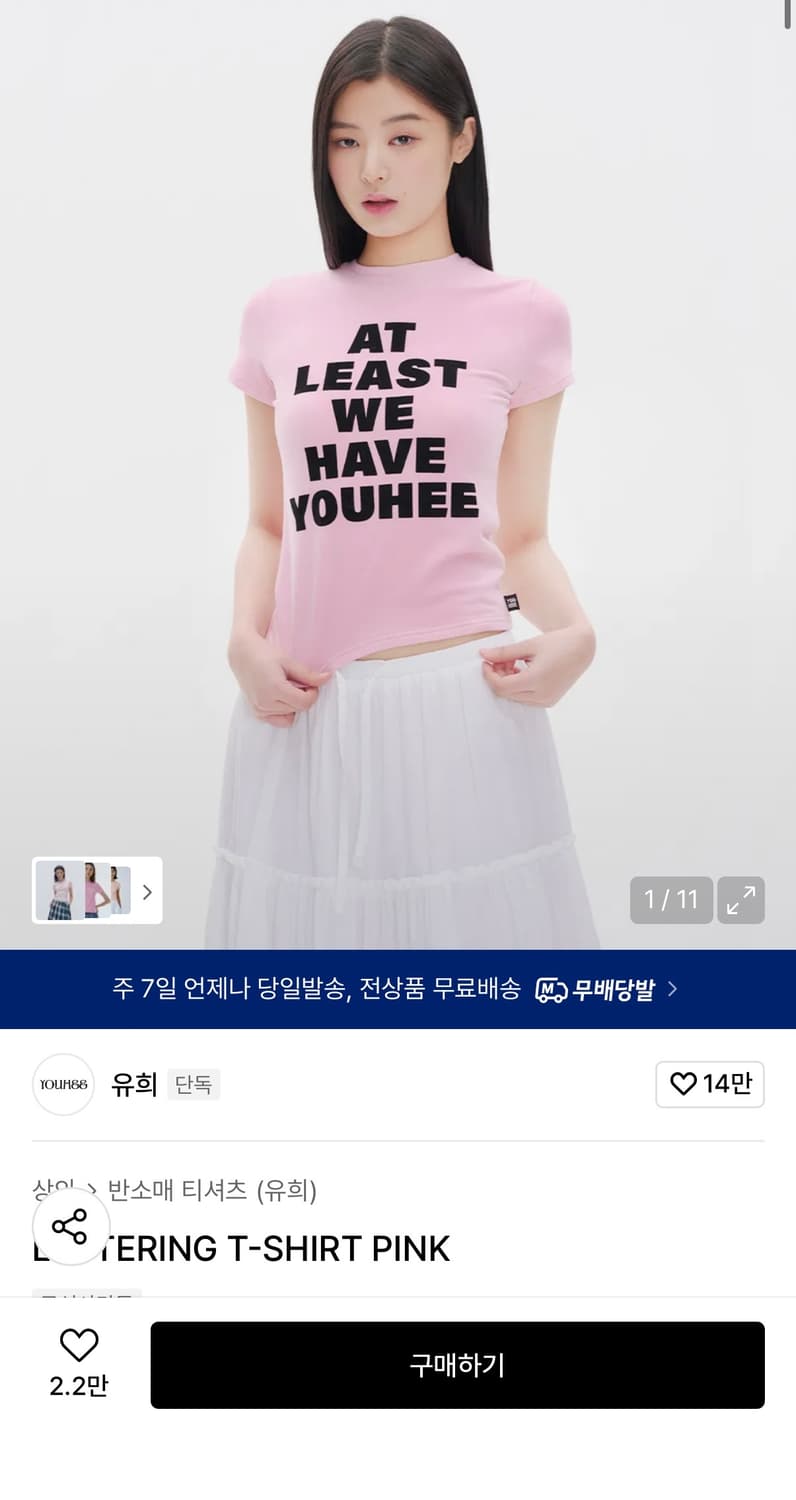
Task: Expand the product photo to fullscreen
Action: pos(741,900)
